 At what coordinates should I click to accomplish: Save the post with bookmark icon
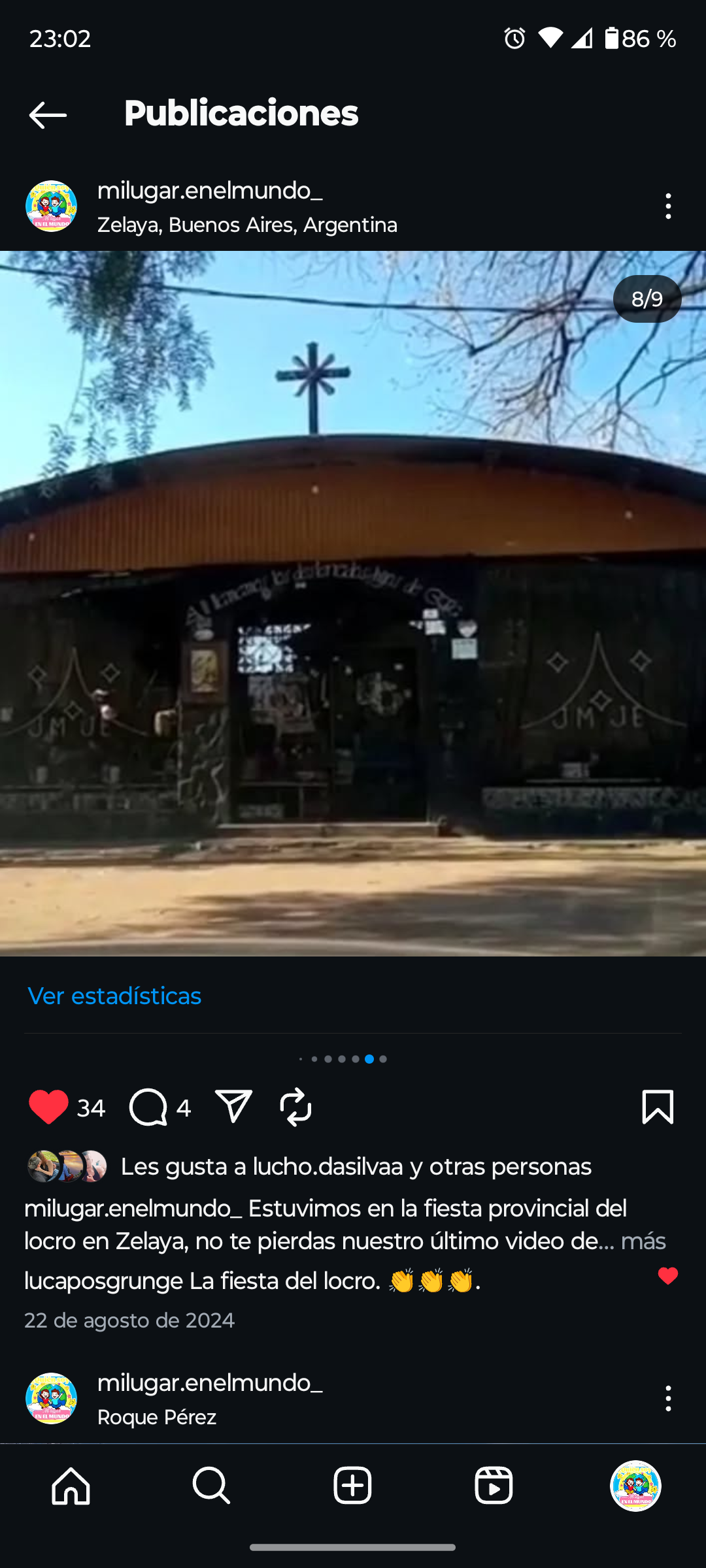coord(658,1107)
